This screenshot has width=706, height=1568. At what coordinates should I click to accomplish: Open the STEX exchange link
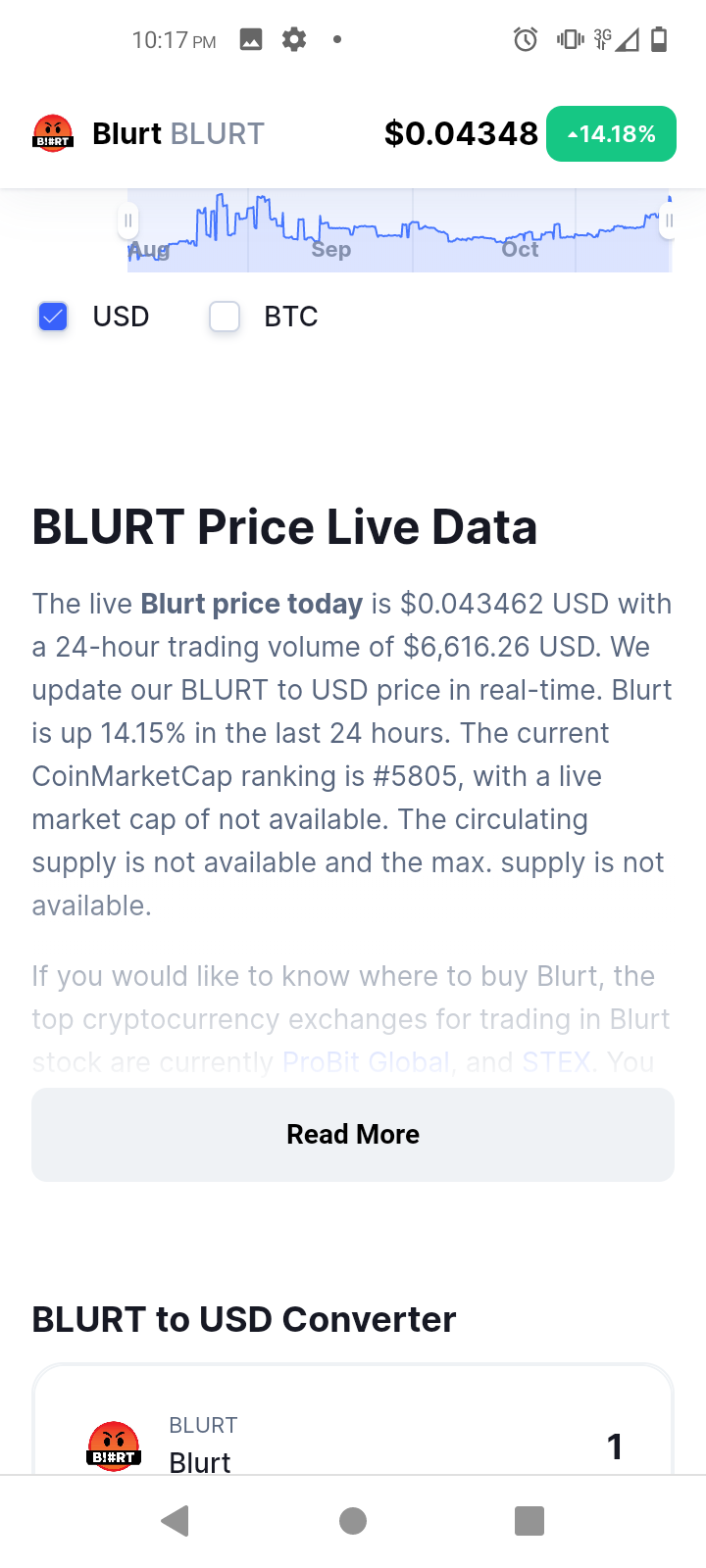(556, 1061)
